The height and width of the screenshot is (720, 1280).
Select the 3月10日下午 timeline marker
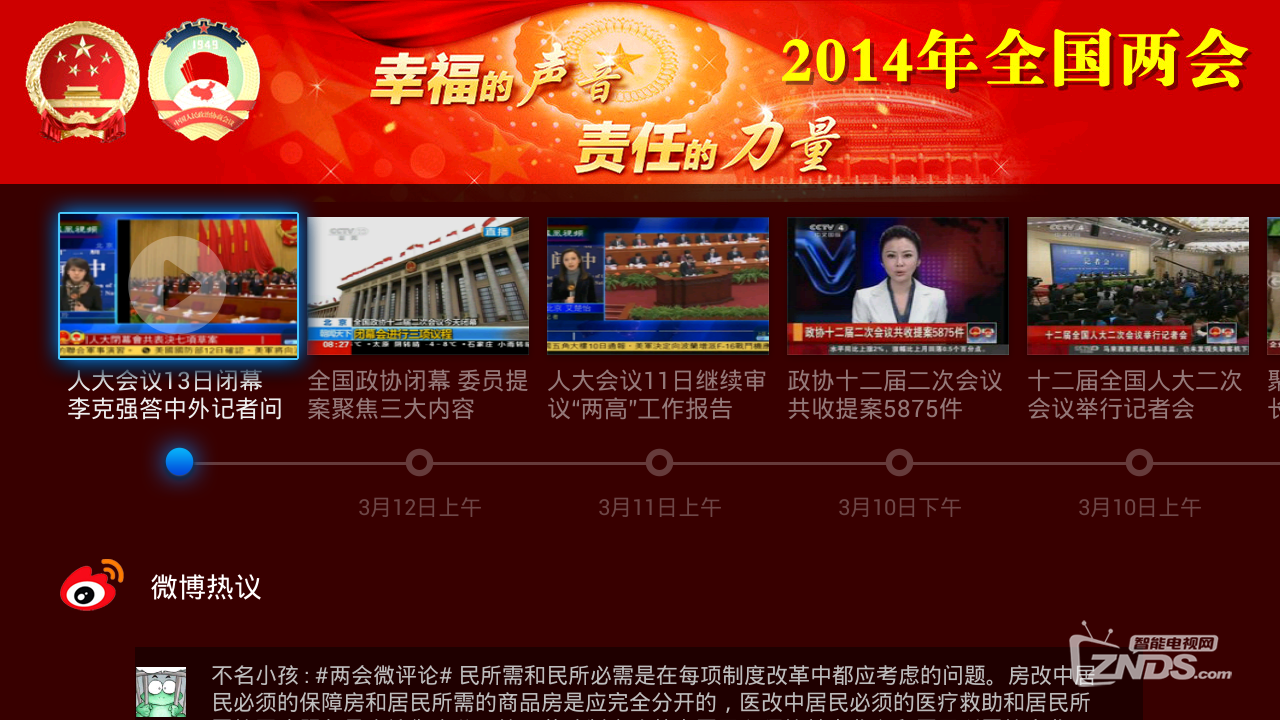[x=899, y=462]
